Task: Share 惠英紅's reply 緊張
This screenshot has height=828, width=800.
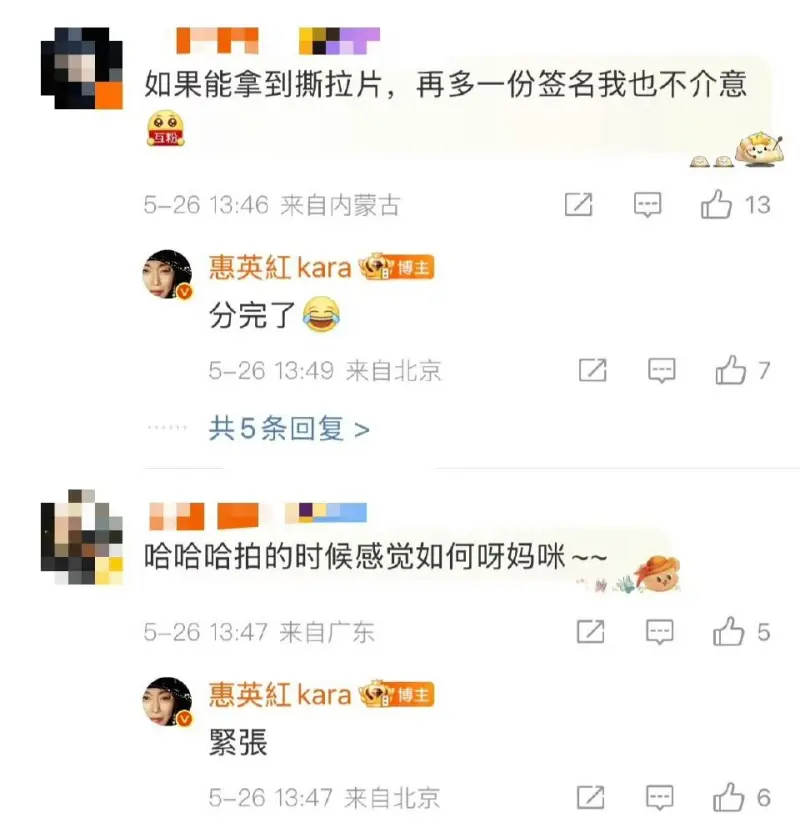Action: 591,798
